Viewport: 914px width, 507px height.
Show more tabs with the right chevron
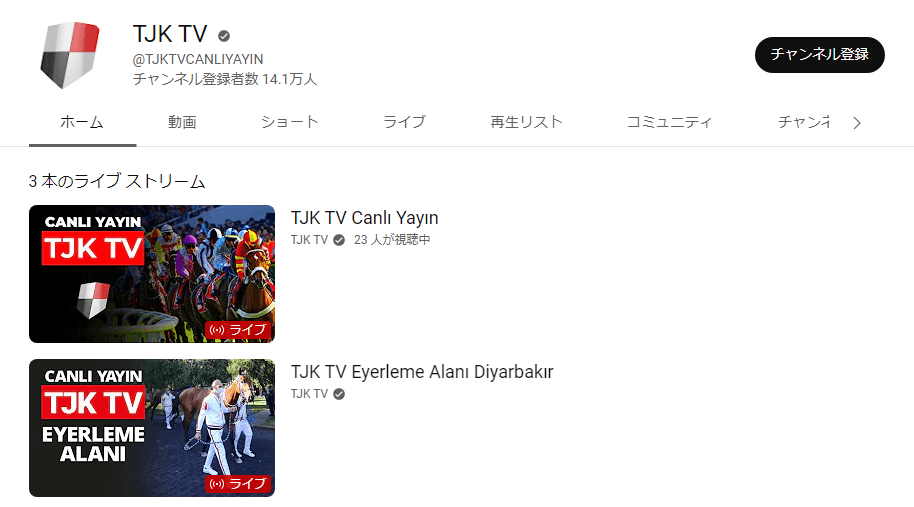856,123
